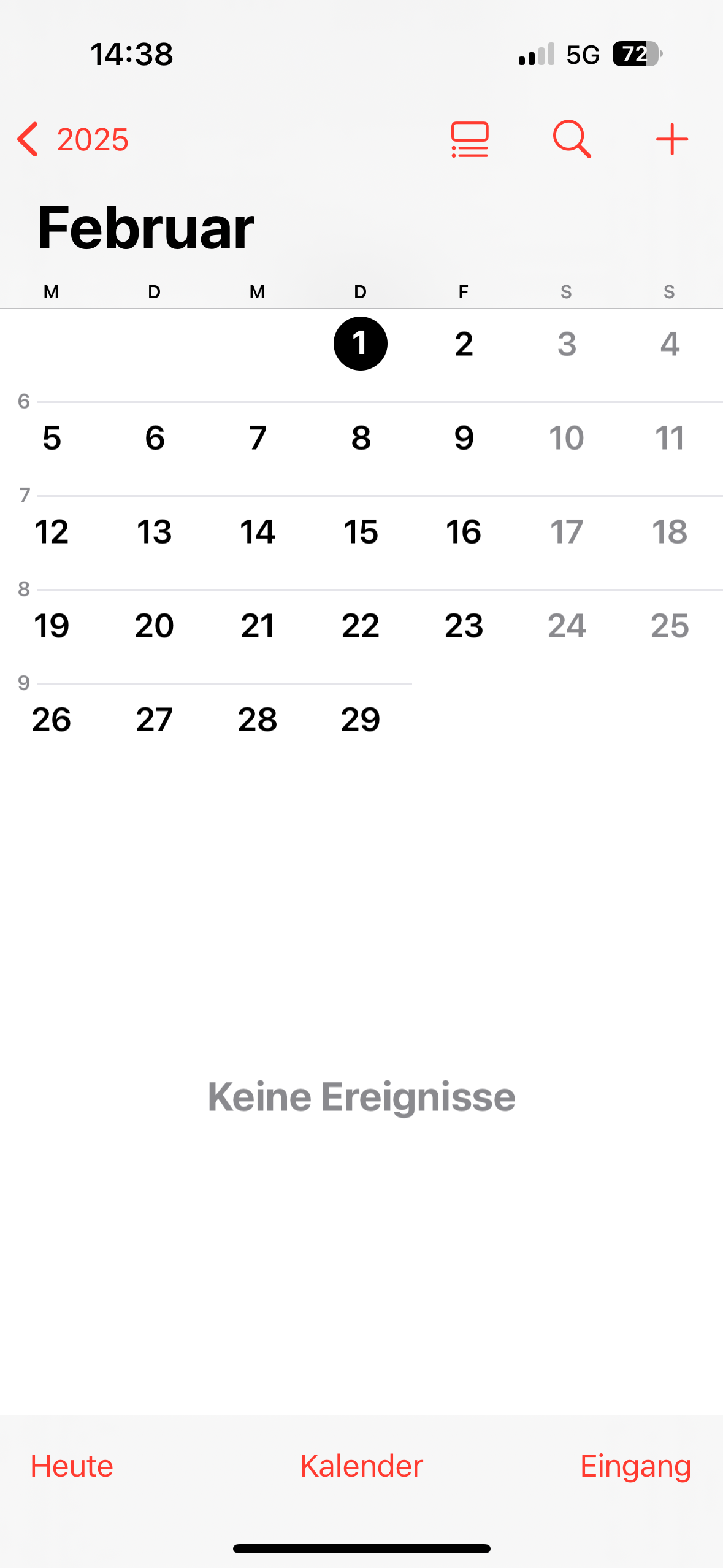Open the Eingang inbox
This screenshot has width=723, height=1568.
tap(635, 1466)
